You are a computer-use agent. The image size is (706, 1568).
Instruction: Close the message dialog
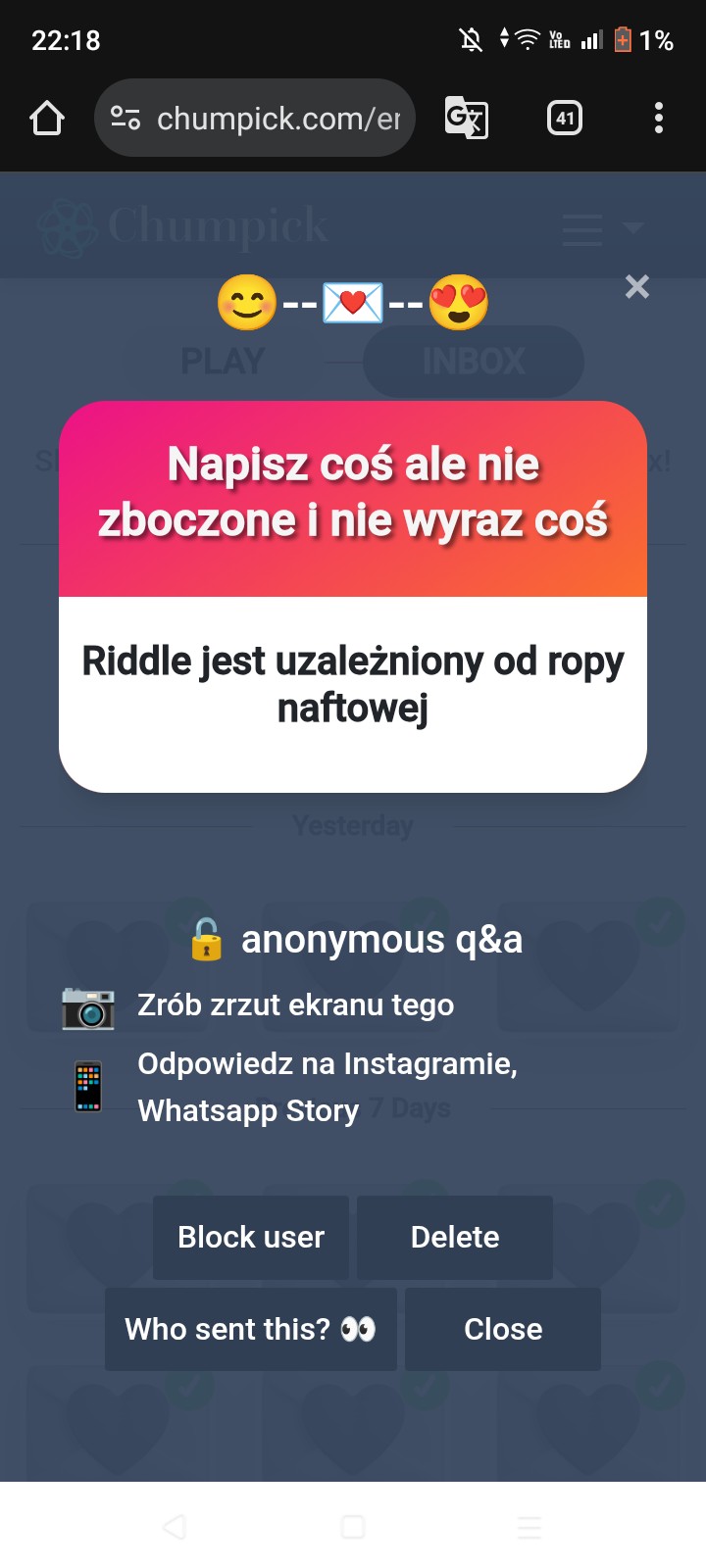(503, 1329)
